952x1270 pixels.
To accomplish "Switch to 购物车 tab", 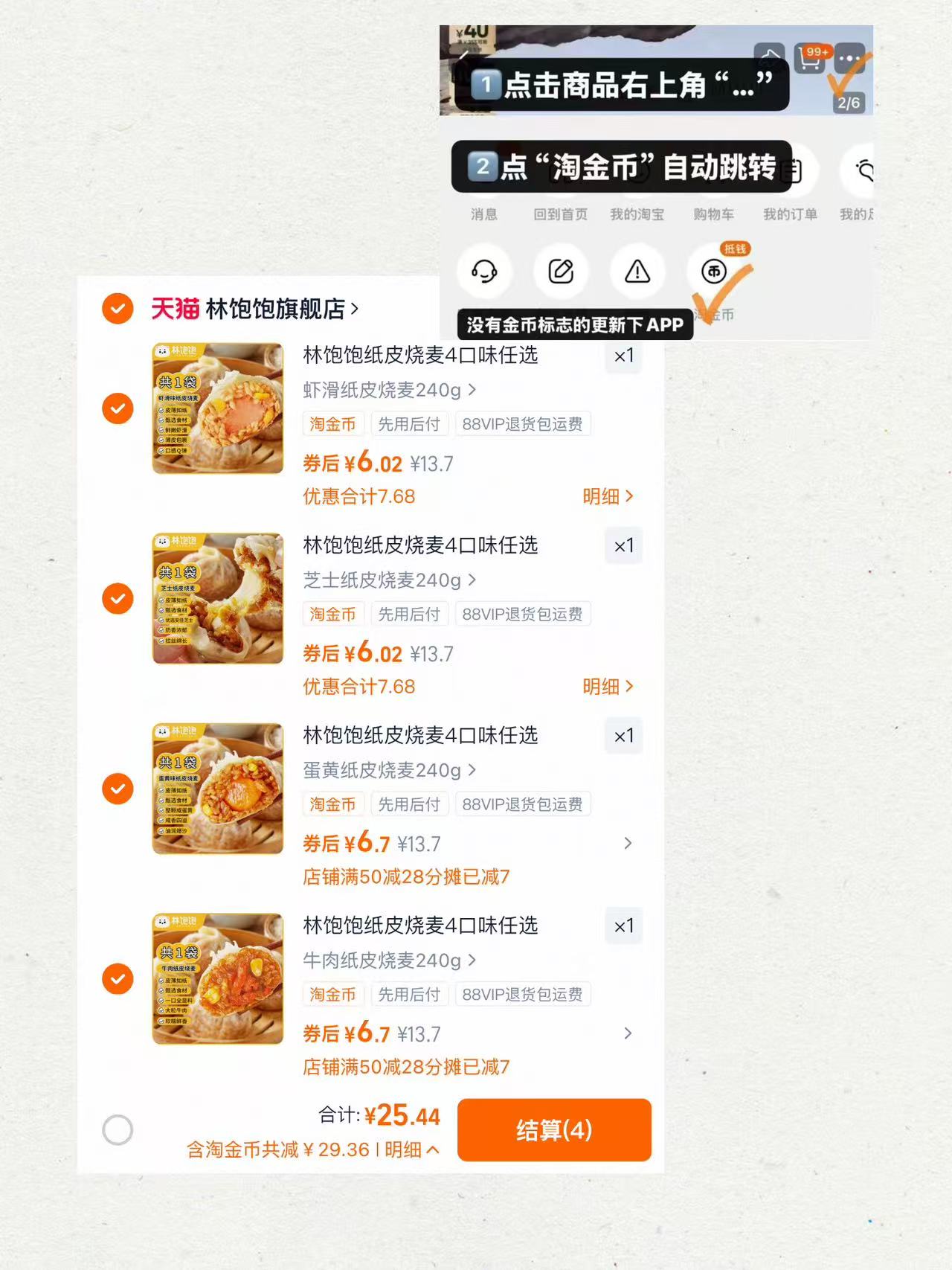I will pyautogui.click(x=713, y=214).
